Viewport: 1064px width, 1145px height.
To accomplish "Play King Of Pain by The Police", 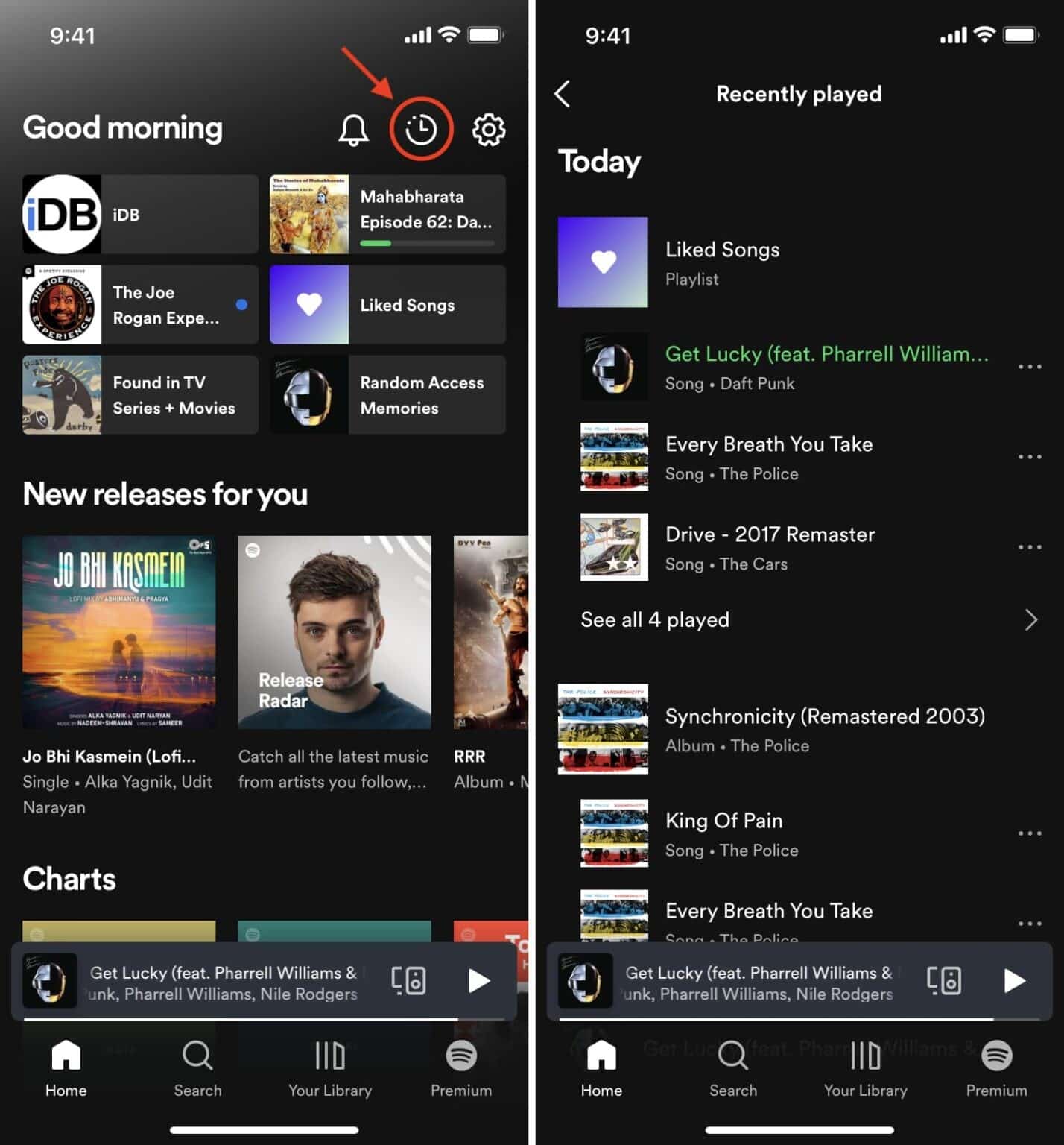I will pos(769,833).
